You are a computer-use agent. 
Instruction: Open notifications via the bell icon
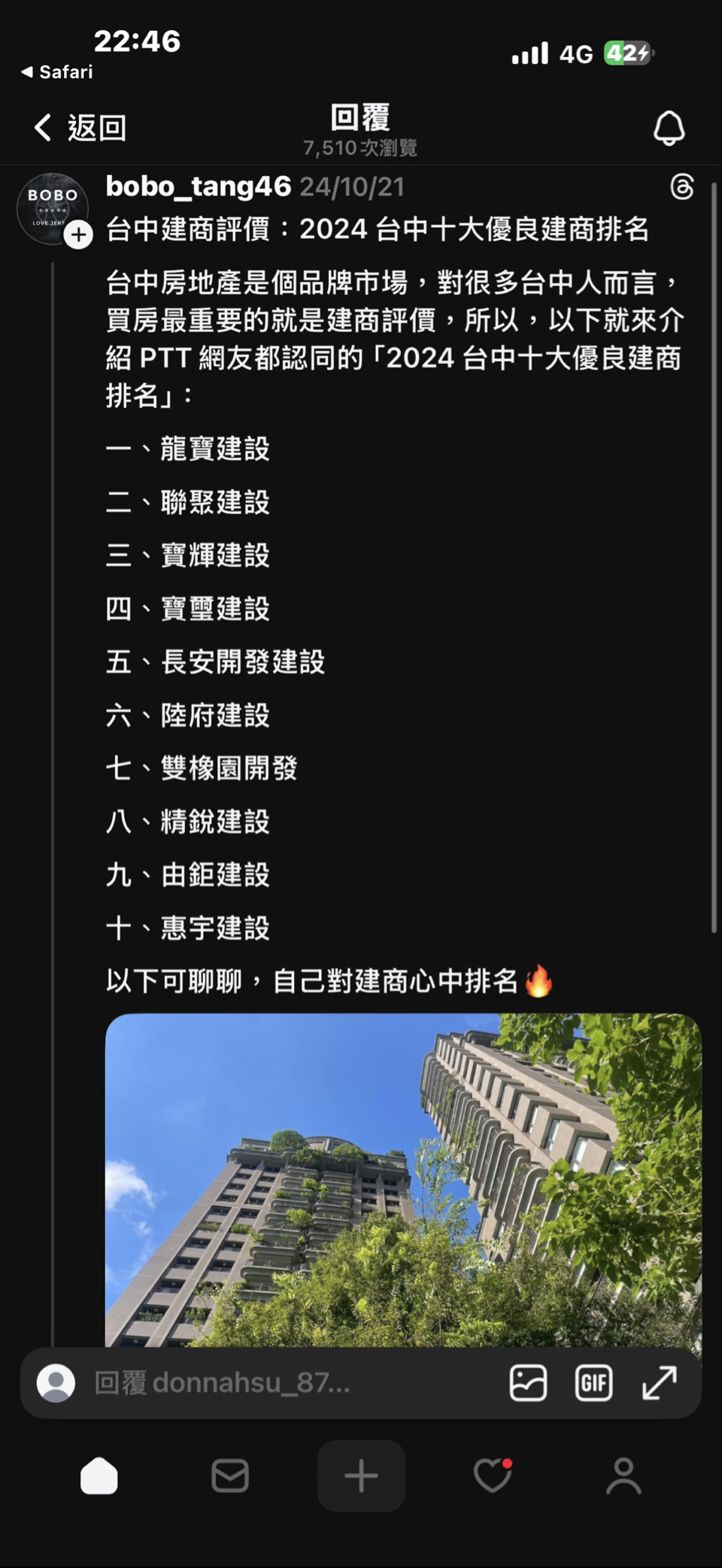[x=669, y=127]
